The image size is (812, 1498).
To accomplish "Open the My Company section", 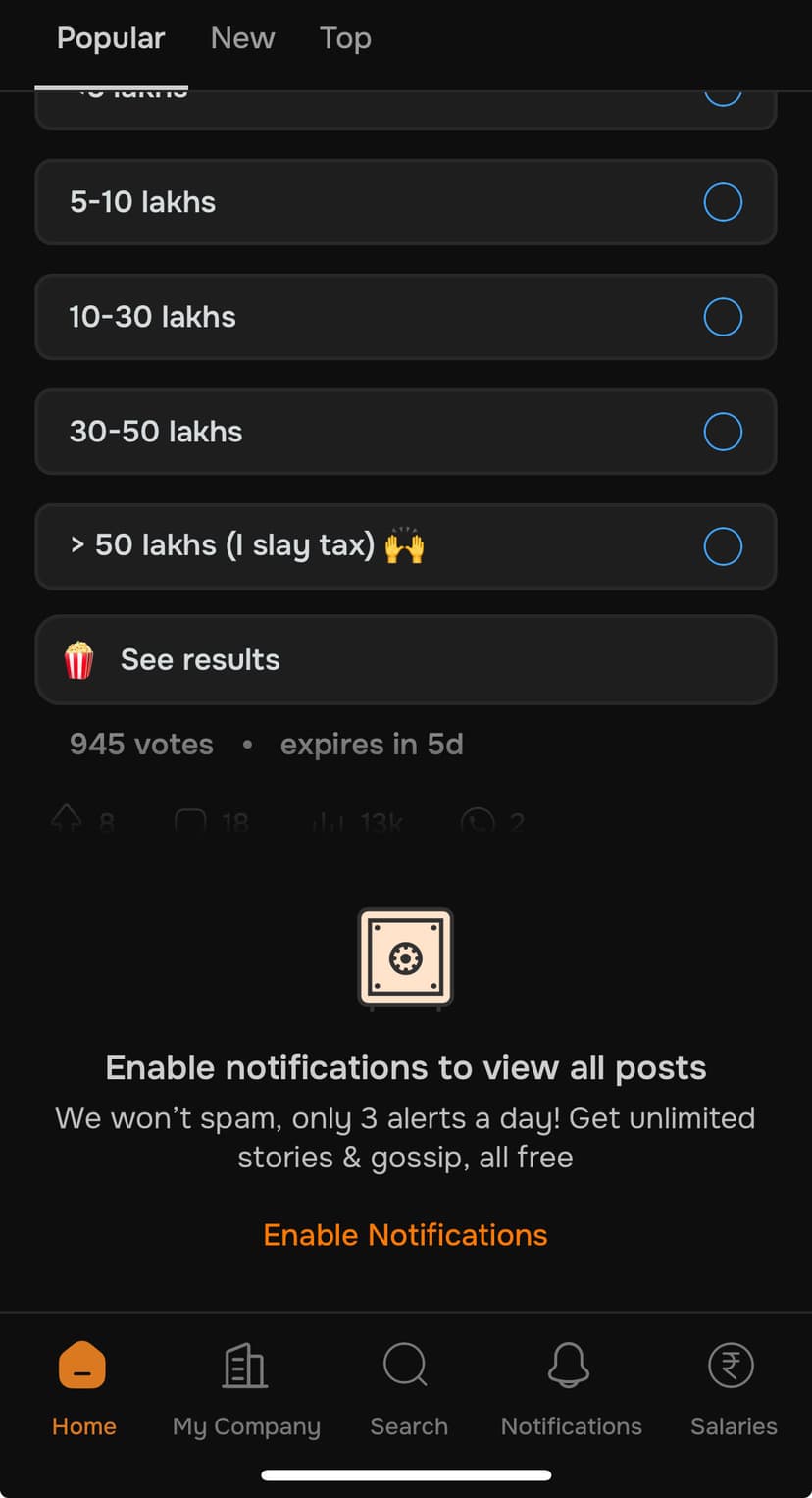I will [x=245, y=1386].
